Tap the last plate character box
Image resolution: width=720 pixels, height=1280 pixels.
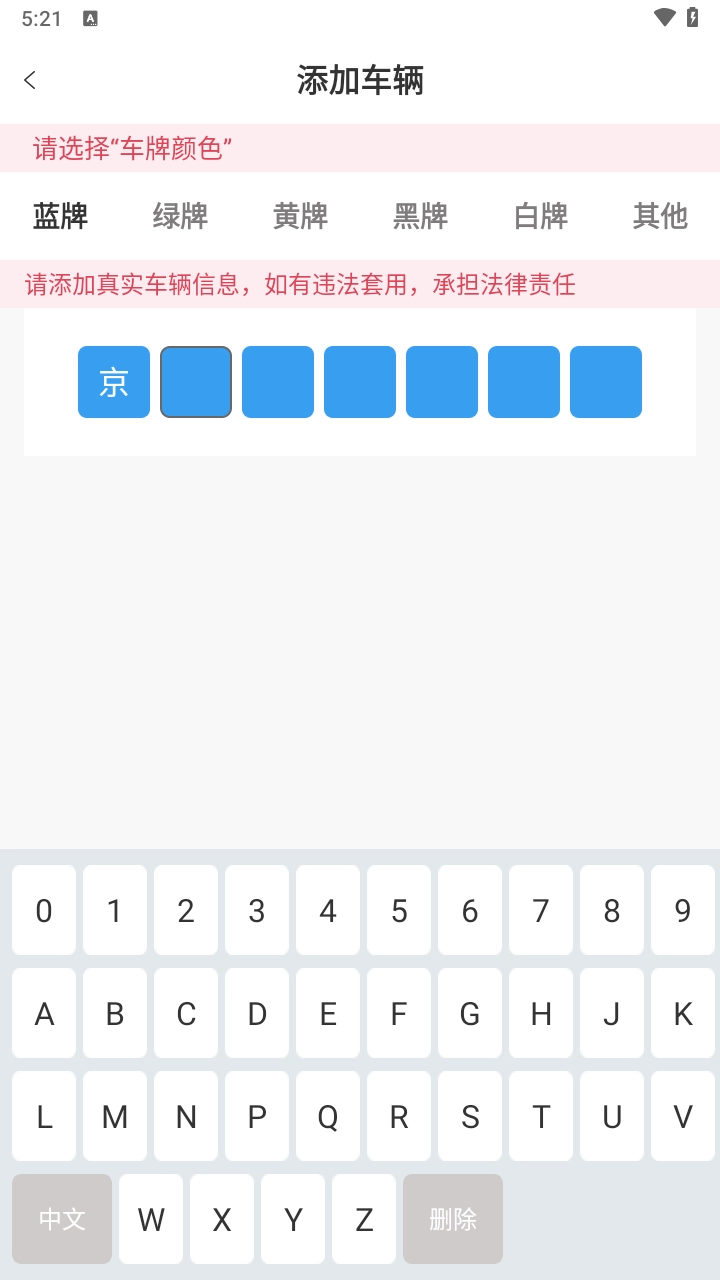pos(606,382)
